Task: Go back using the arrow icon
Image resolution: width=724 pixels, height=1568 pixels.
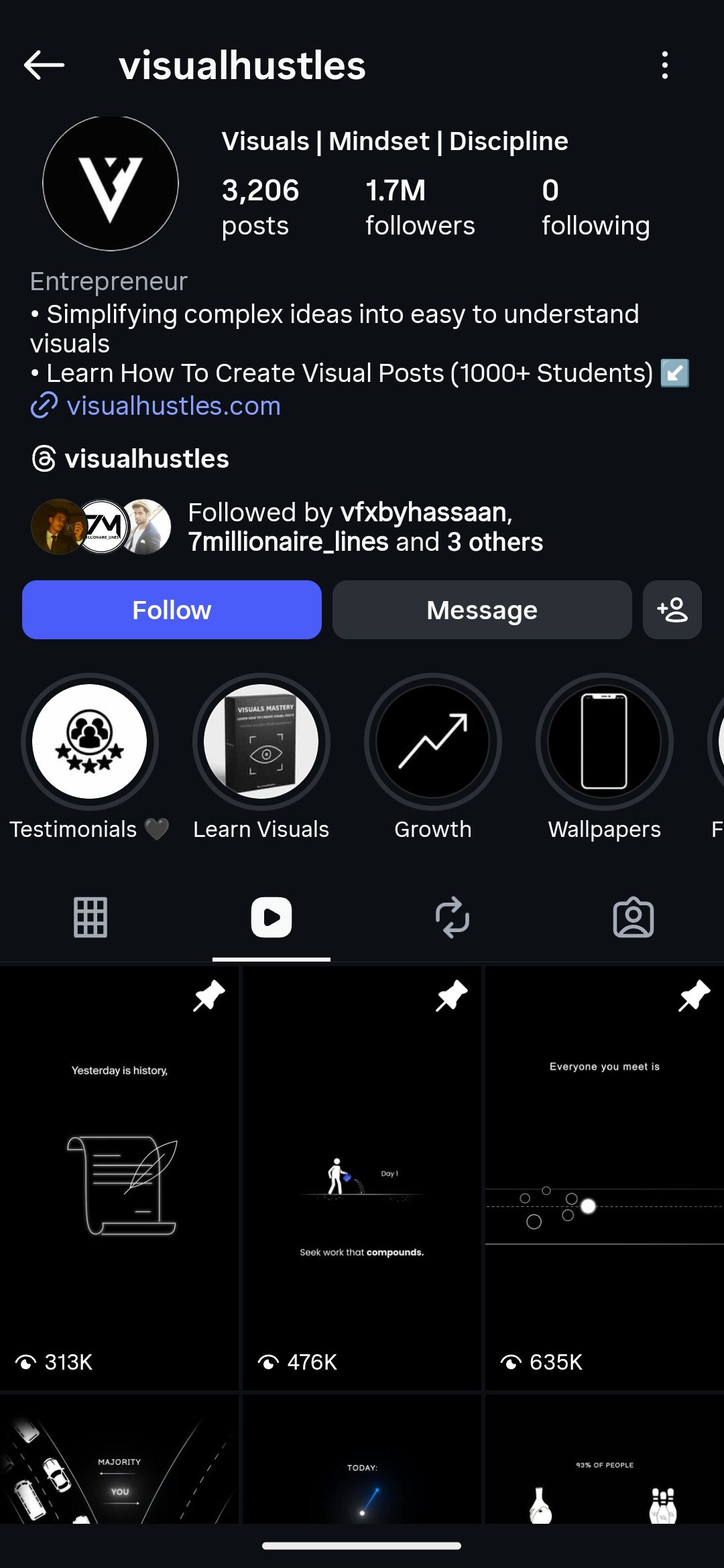Action: [44, 66]
